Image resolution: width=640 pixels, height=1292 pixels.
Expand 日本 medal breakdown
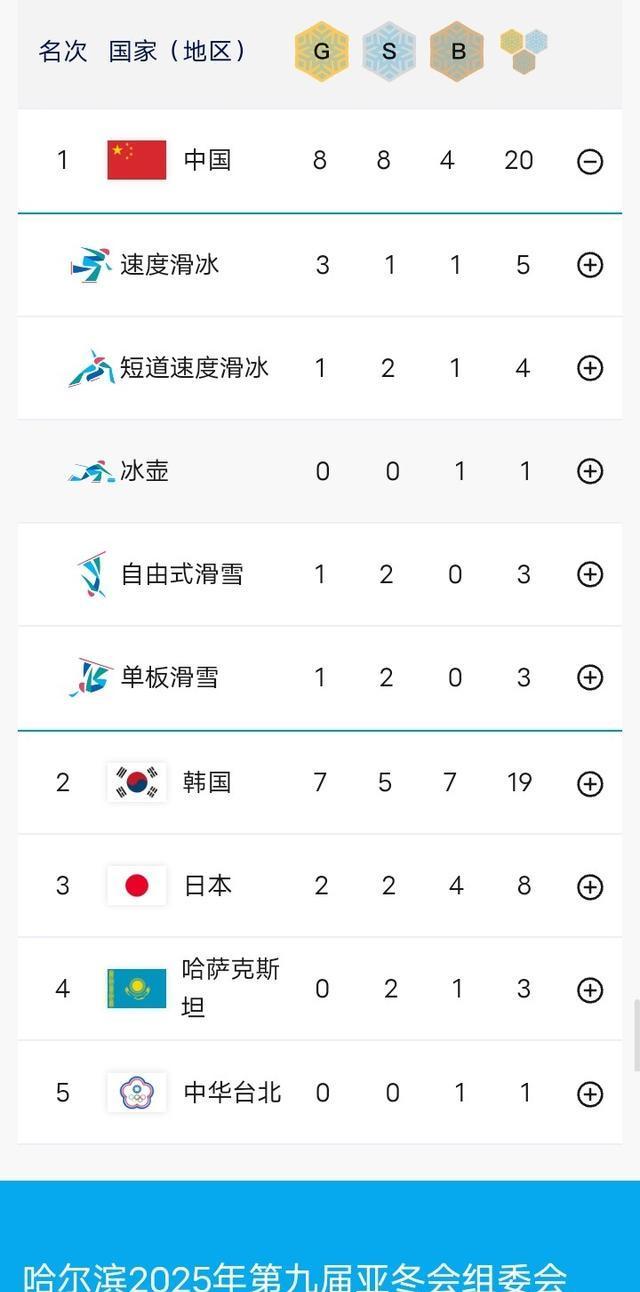click(x=590, y=886)
